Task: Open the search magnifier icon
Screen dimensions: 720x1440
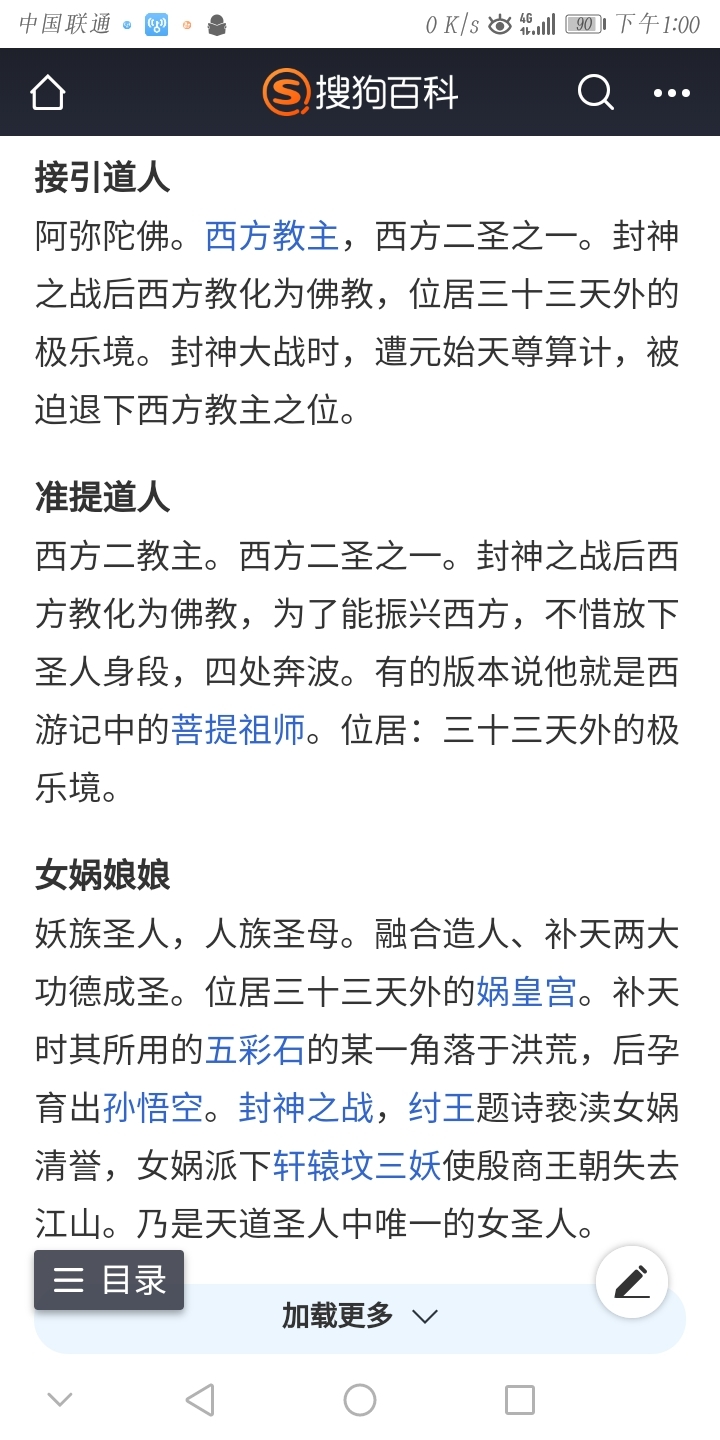Action: pyautogui.click(x=595, y=93)
